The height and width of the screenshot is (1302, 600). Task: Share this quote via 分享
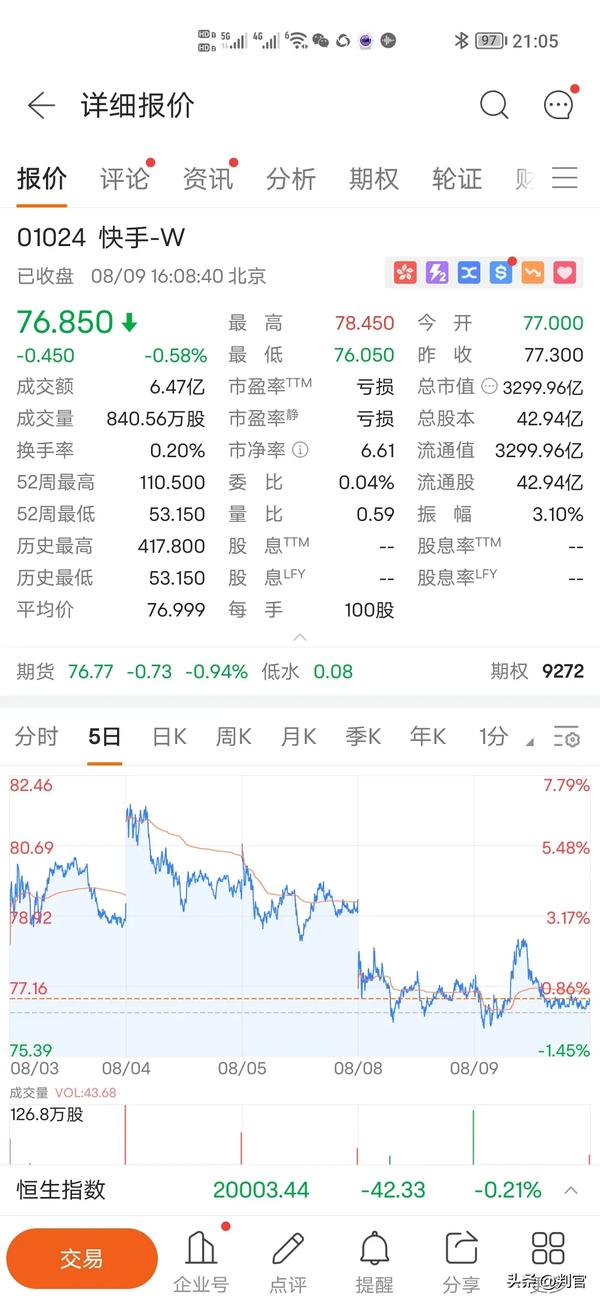pyautogui.click(x=461, y=1261)
